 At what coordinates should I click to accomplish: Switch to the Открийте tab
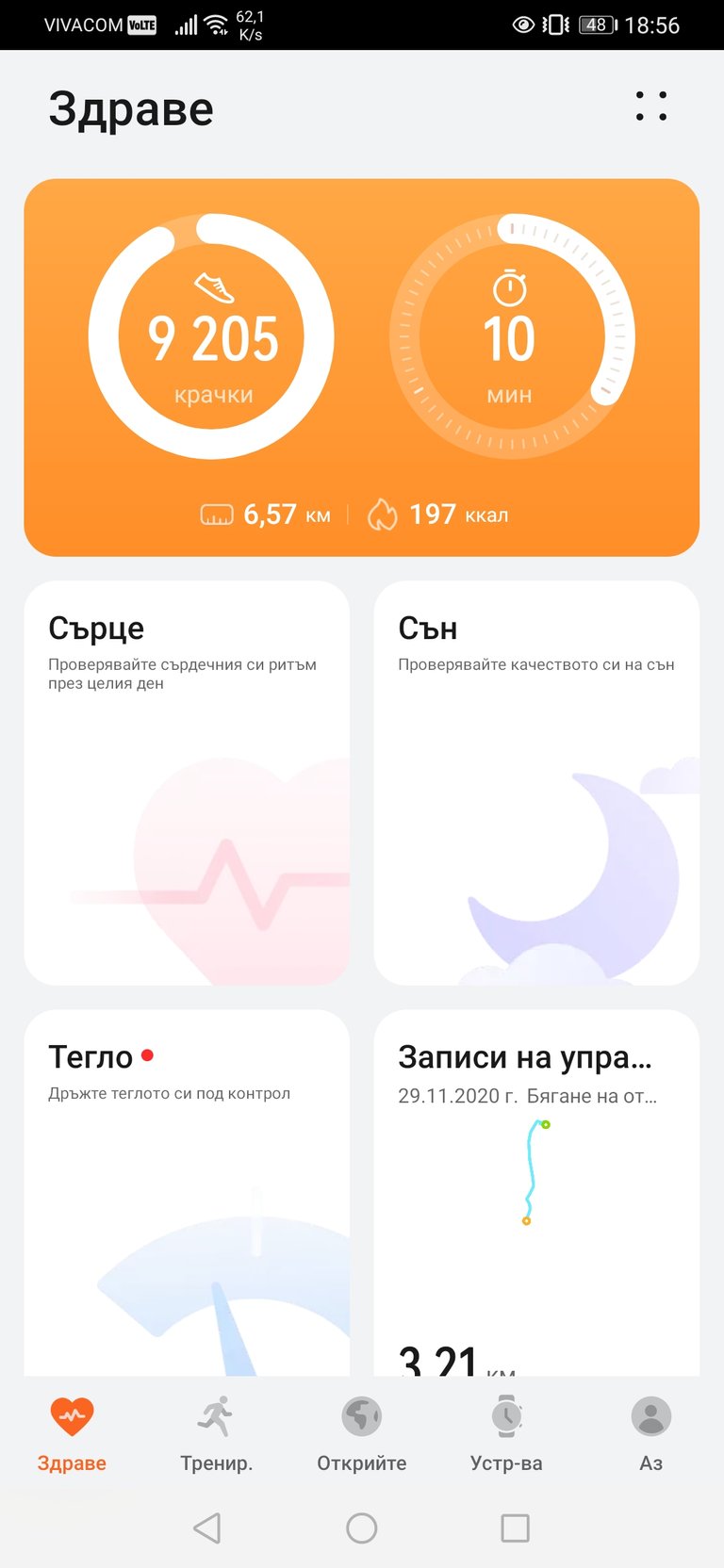pos(362,1434)
